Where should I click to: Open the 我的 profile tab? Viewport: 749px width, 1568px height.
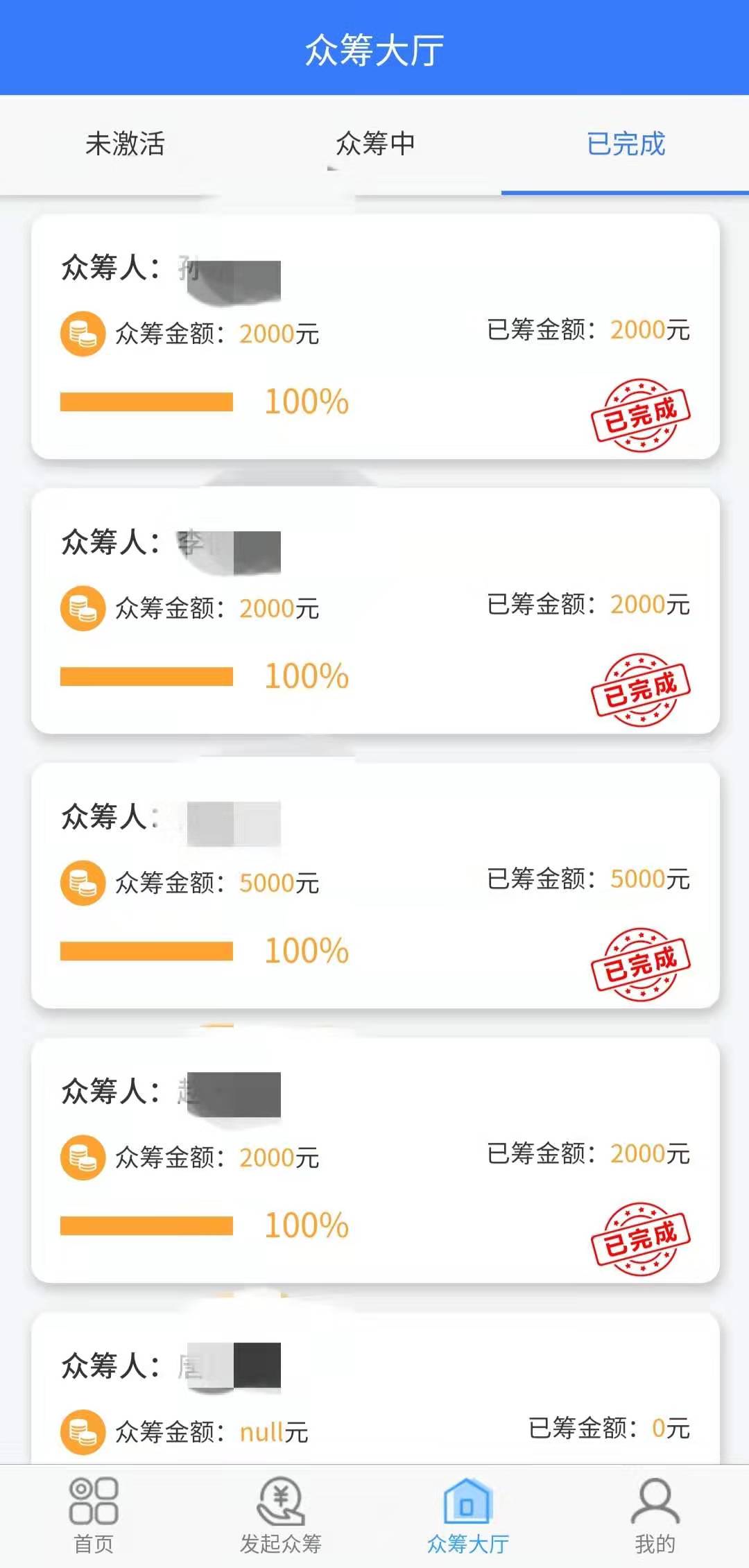655,1515
